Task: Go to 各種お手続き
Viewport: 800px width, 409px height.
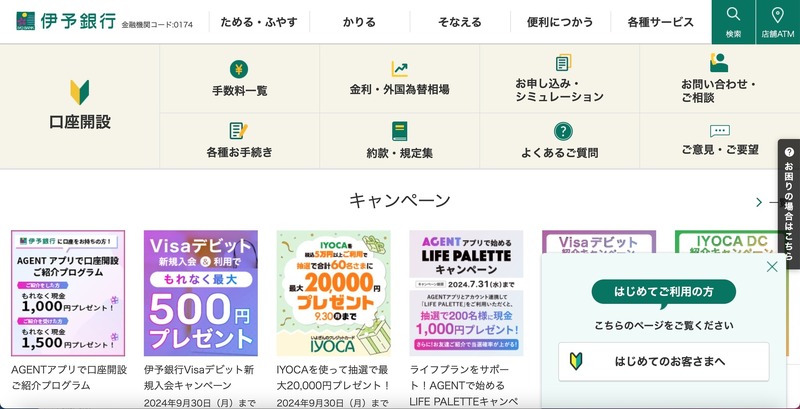Action: point(239,141)
